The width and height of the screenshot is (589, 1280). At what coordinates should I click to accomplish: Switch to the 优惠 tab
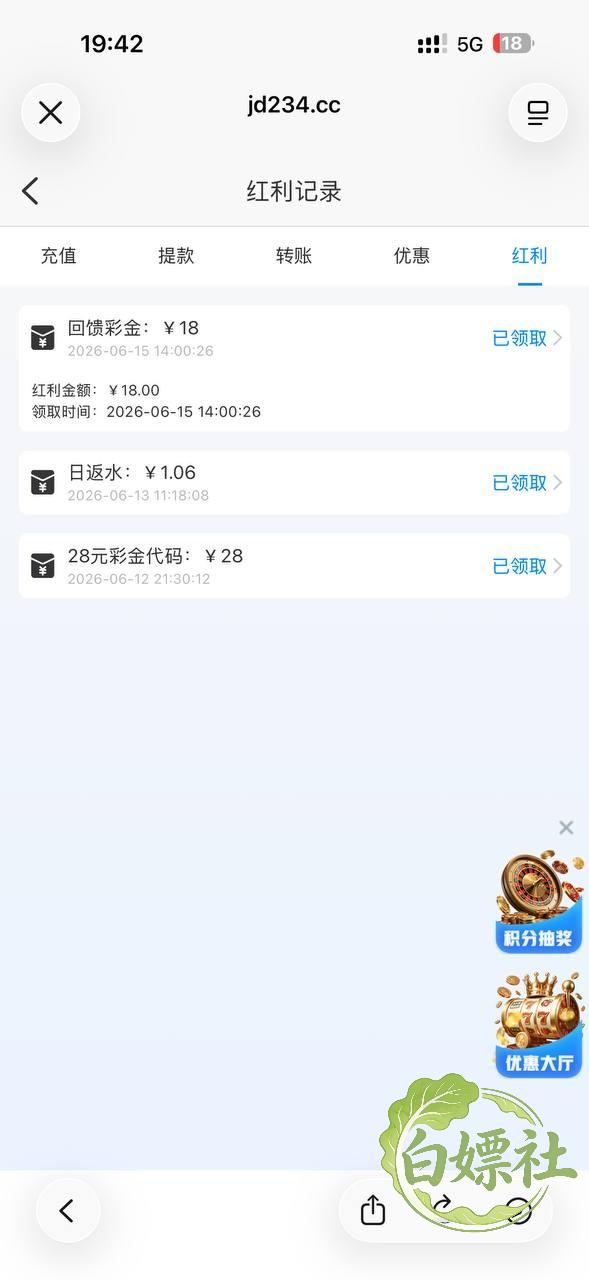click(x=412, y=256)
